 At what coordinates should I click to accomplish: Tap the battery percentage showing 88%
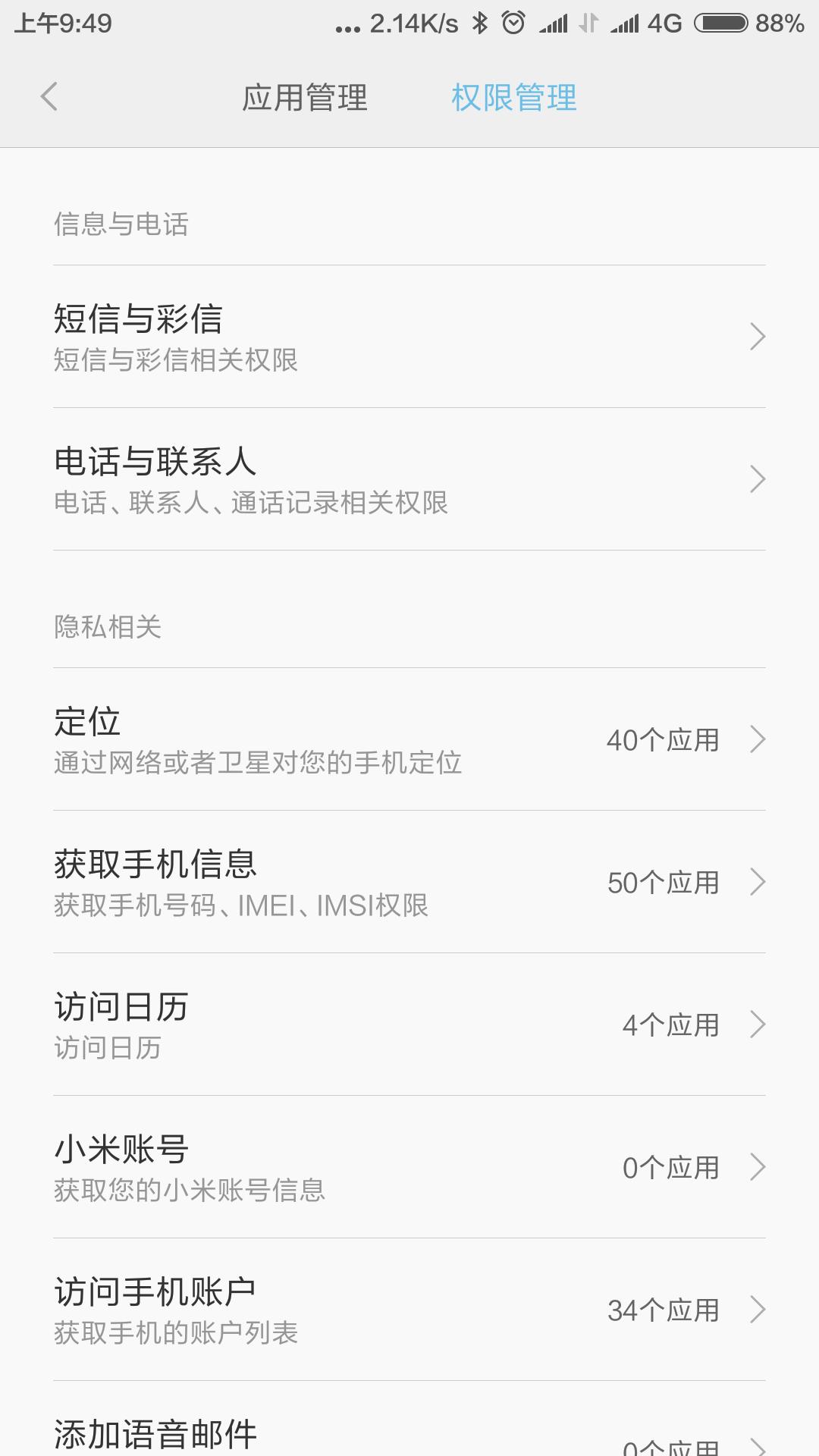tap(780, 23)
